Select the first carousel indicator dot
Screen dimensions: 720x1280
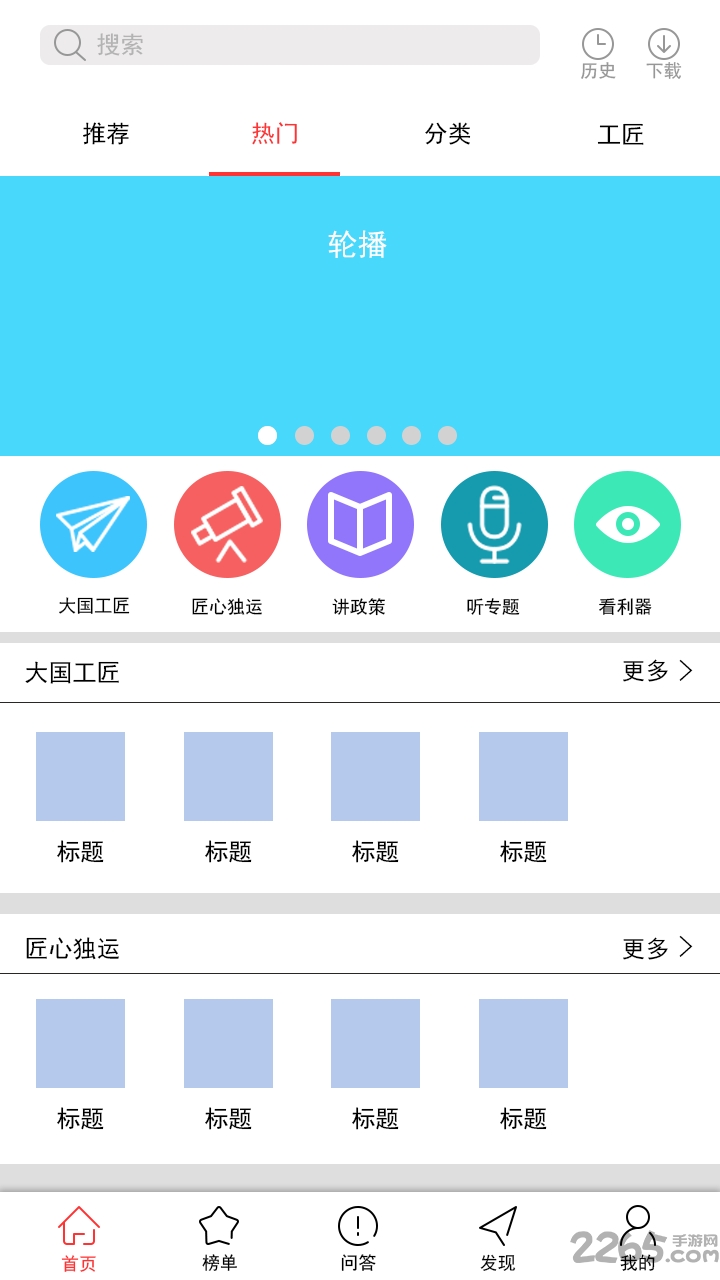[268, 435]
